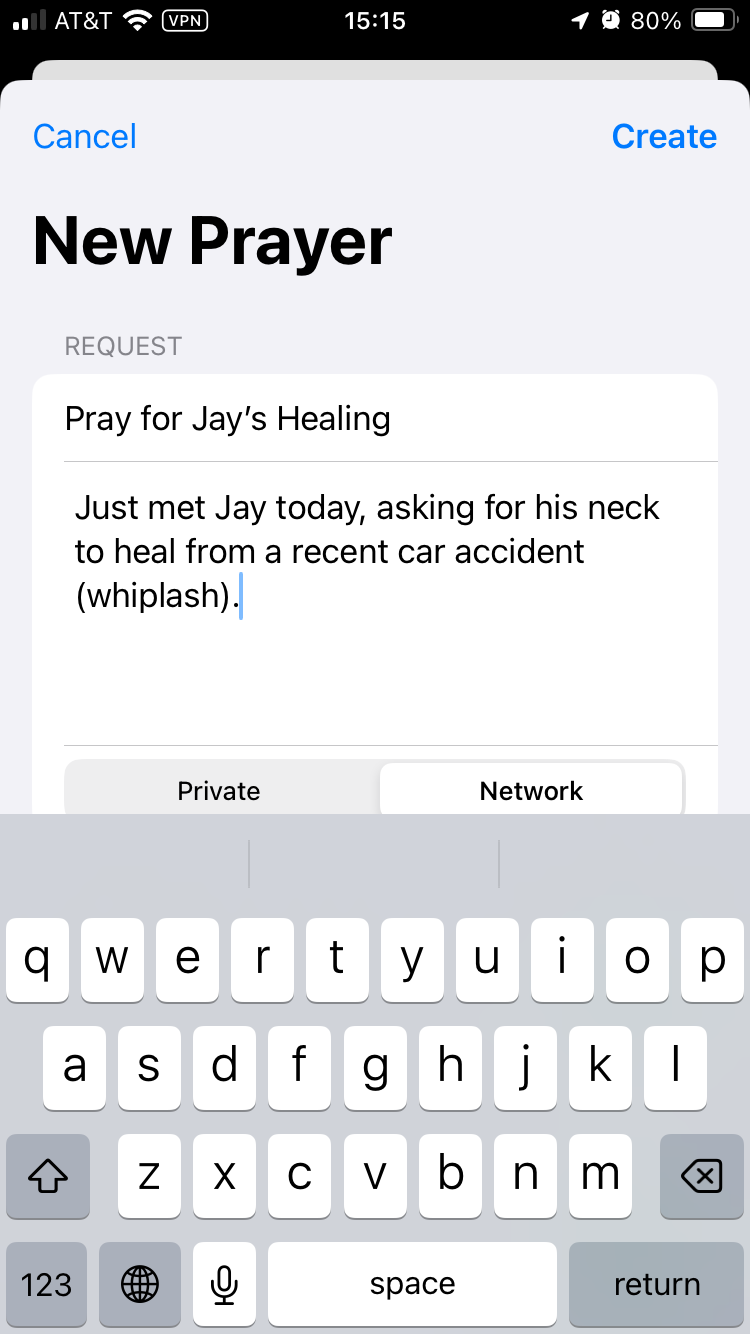The image size is (750, 1334).
Task: Switch to the Private option
Action: tap(219, 791)
